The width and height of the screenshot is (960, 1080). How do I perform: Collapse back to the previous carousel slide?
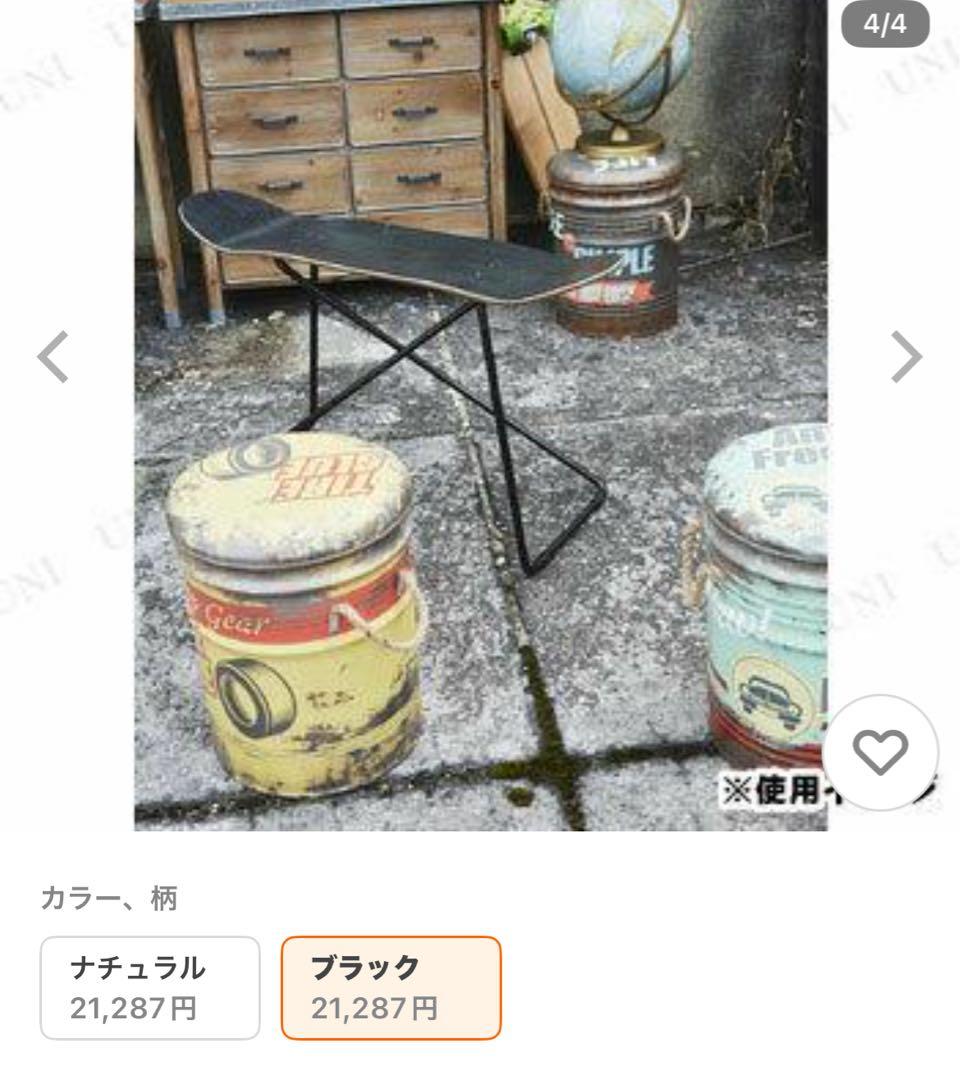tap(52, 356)
